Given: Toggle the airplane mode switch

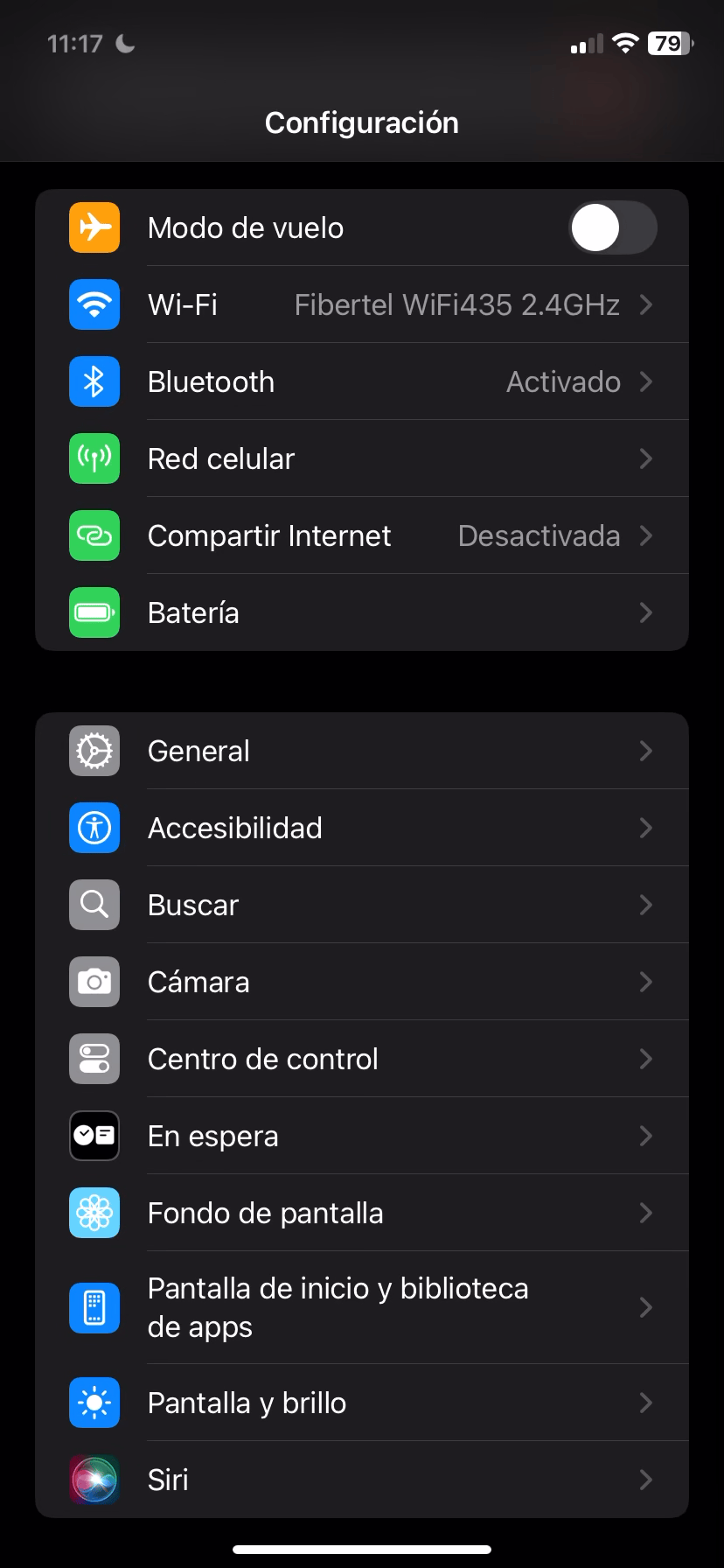Looking at the screenshot, I should click(613, 227).
